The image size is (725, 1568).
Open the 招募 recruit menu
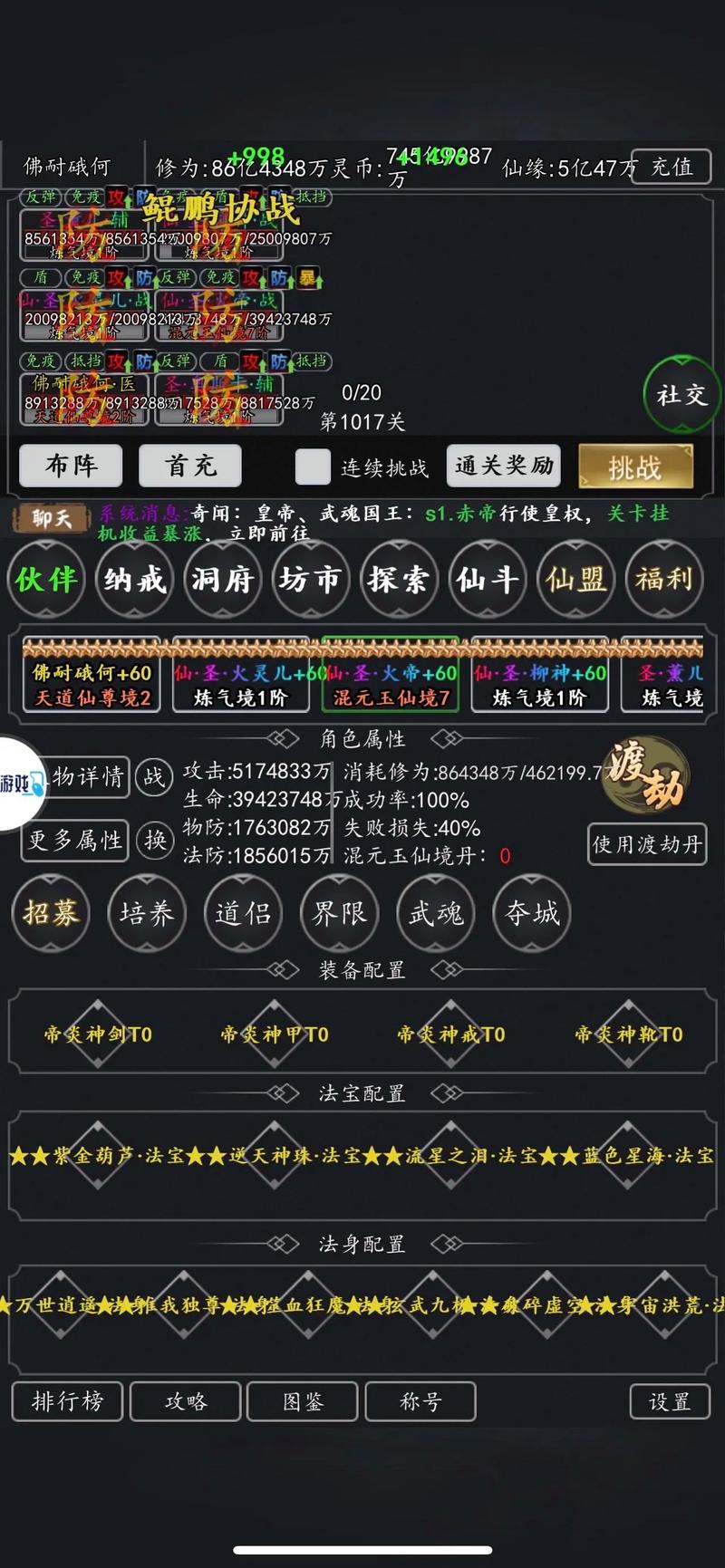click(51, 913)
